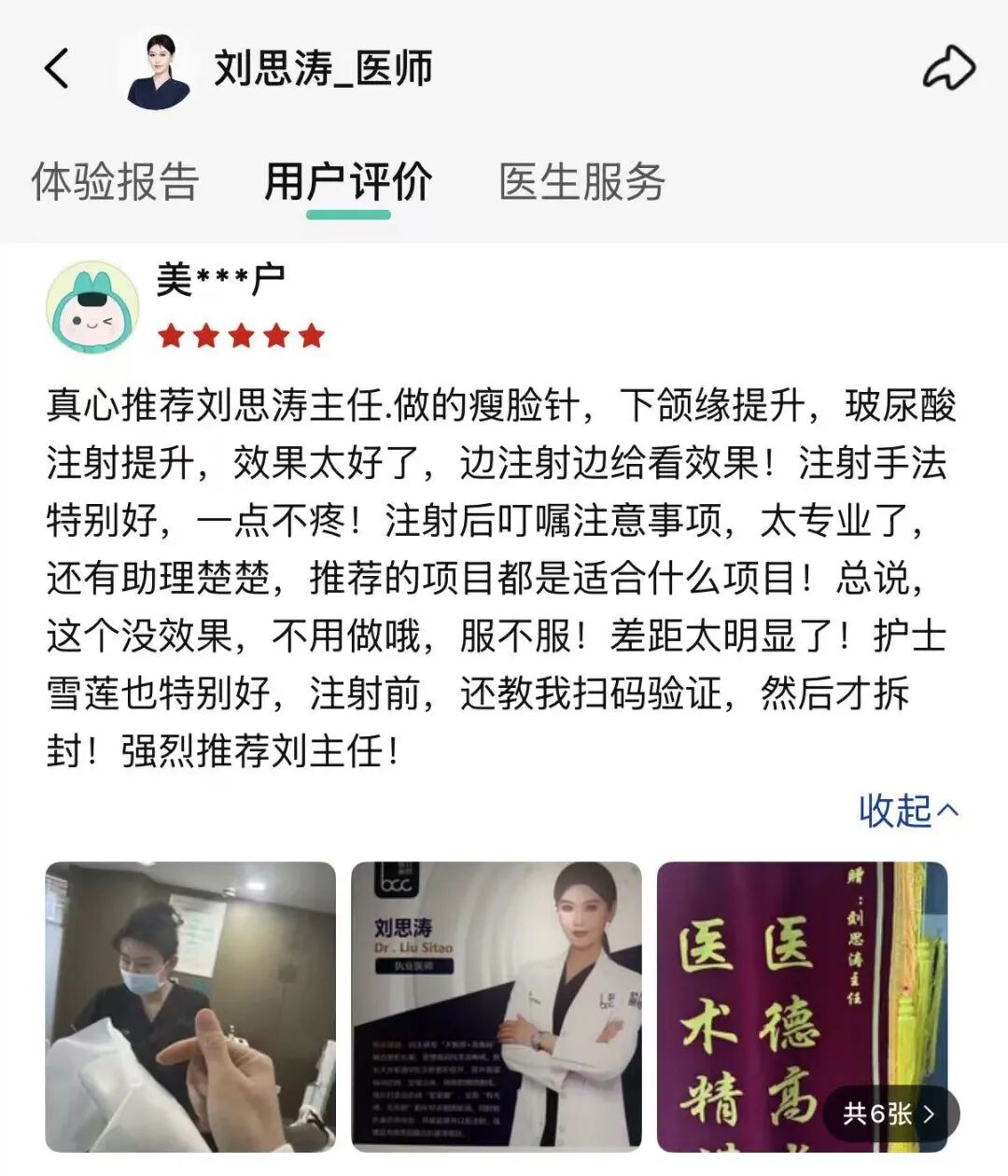View all photos via 共6张
The image size is (1008, 1176).
click(x=888, y=1113)
